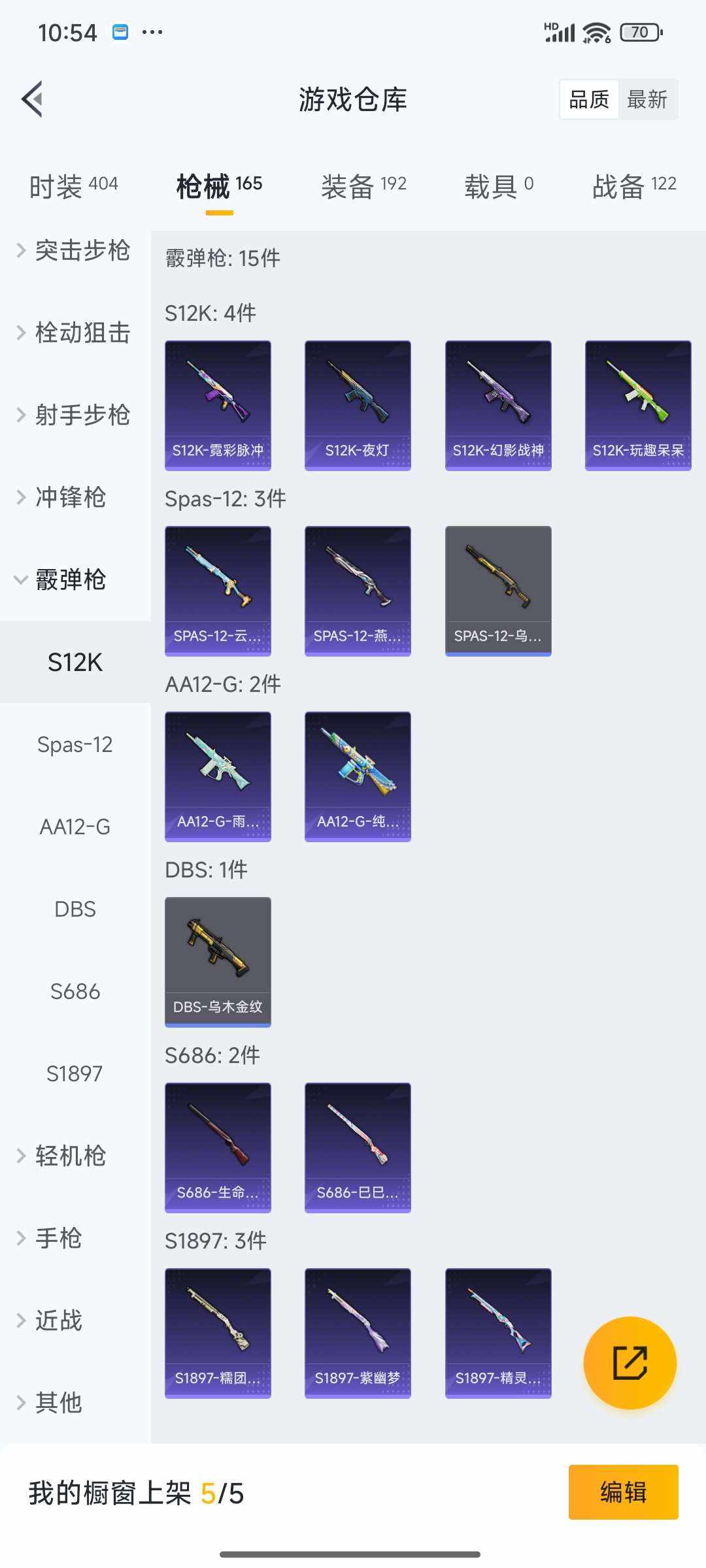
Task: Select Spas-12 in the sidebar
Action: point(75,744)
